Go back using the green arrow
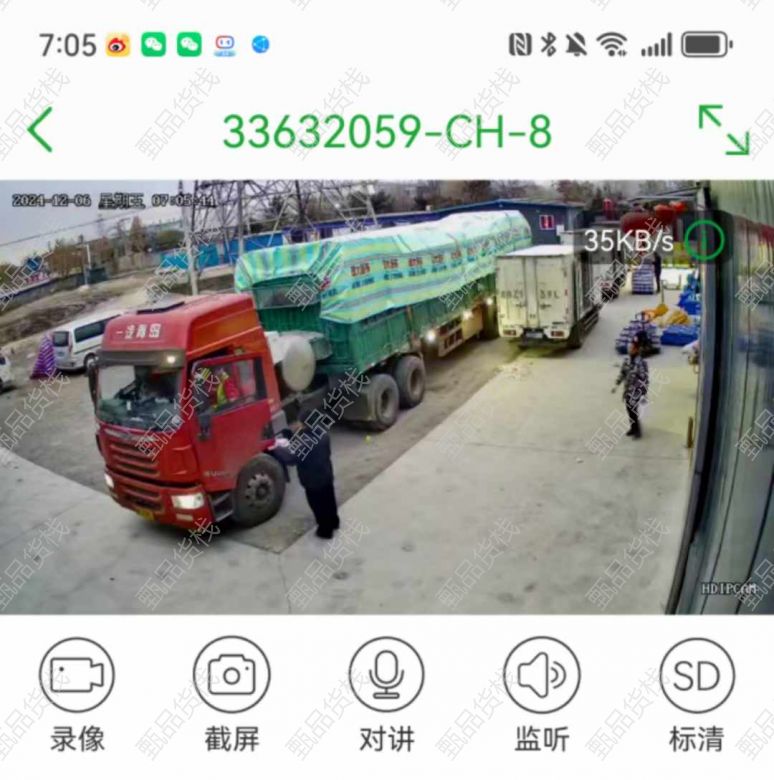 click(40, 130)
